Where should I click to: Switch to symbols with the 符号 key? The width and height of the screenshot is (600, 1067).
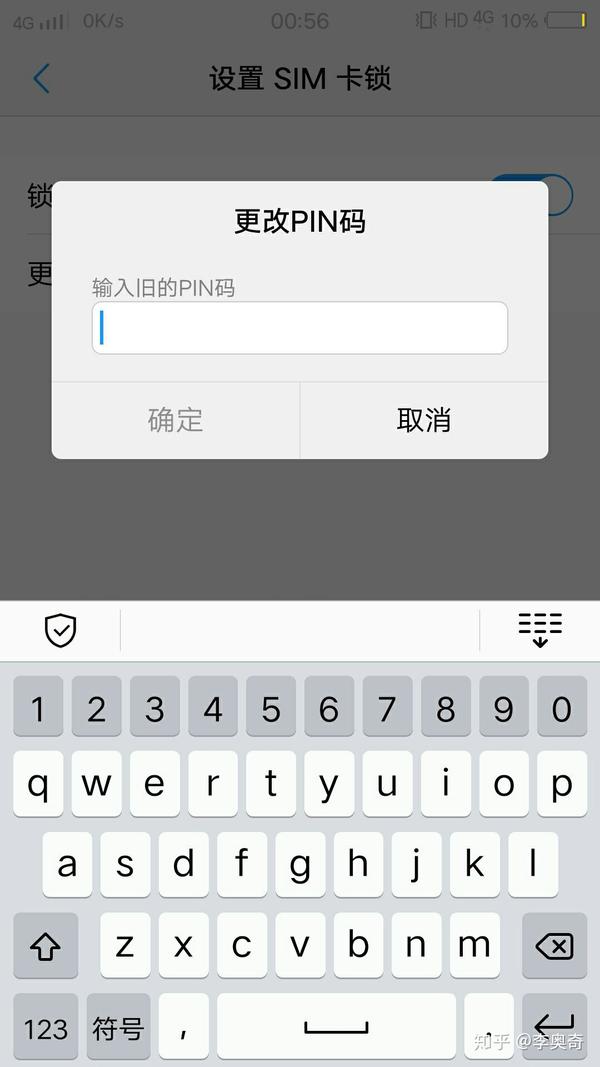118,1027
